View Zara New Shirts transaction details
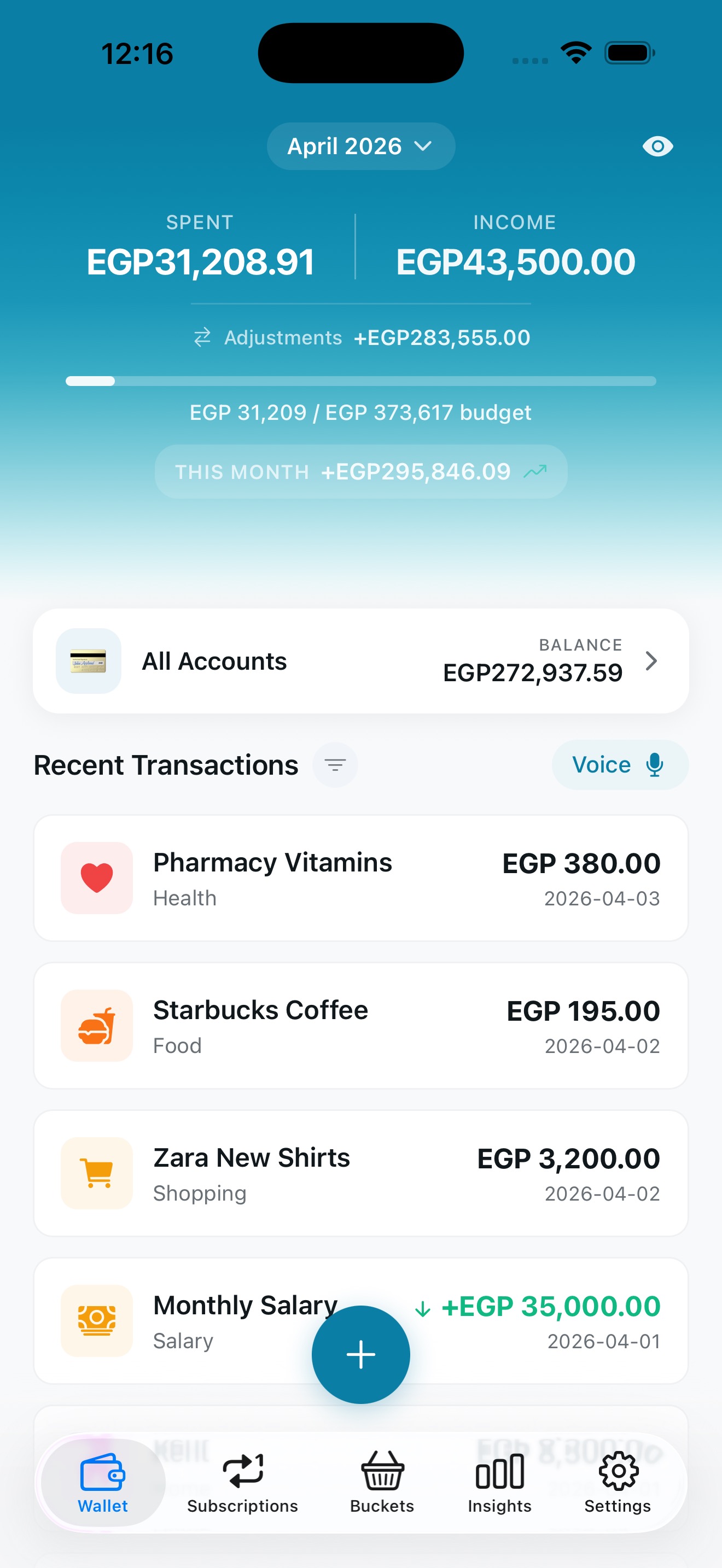This screenshot has height=1568, width=722. pos(360,1173)
